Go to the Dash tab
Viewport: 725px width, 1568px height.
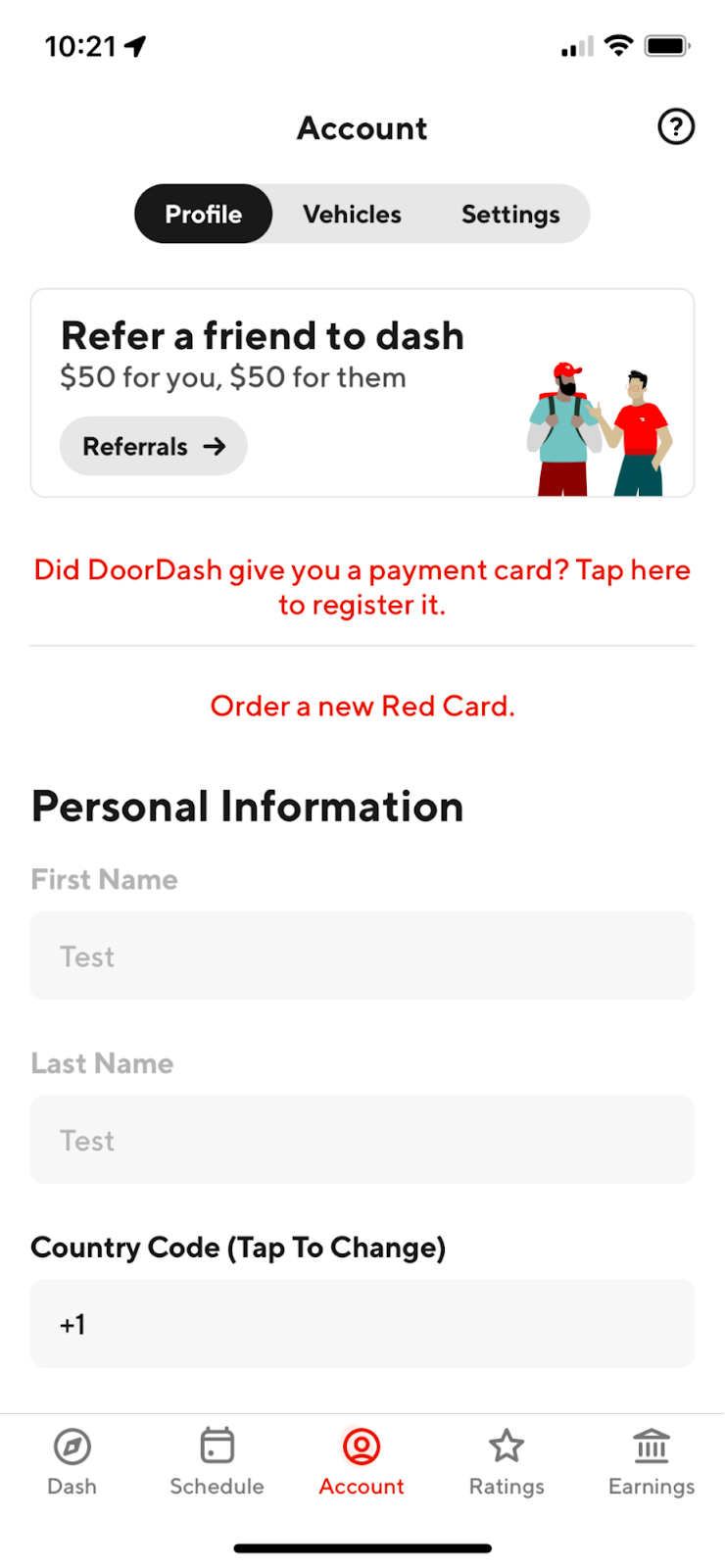72,1462
